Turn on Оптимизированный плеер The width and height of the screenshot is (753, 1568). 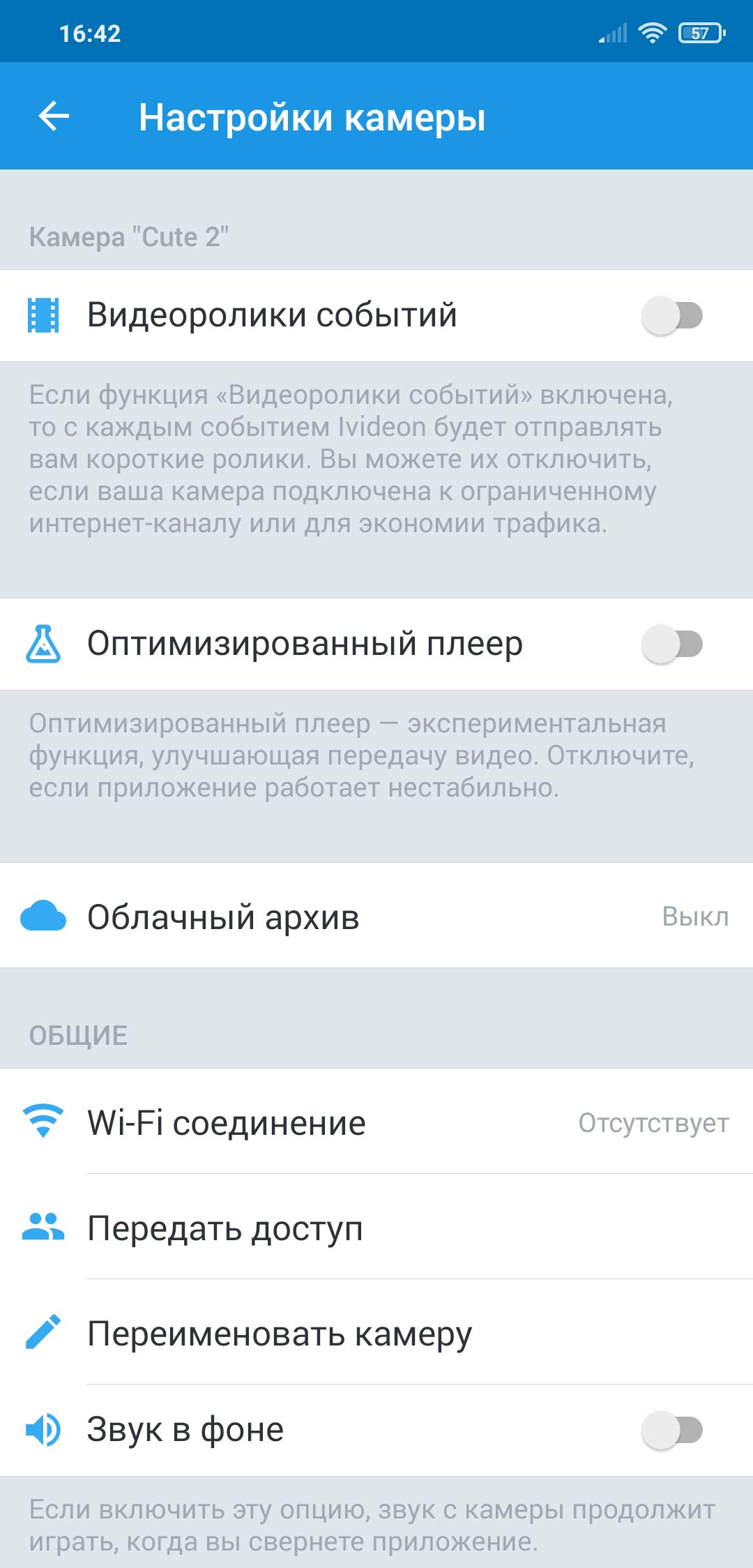pyautogui.click(x=672, y=644)
